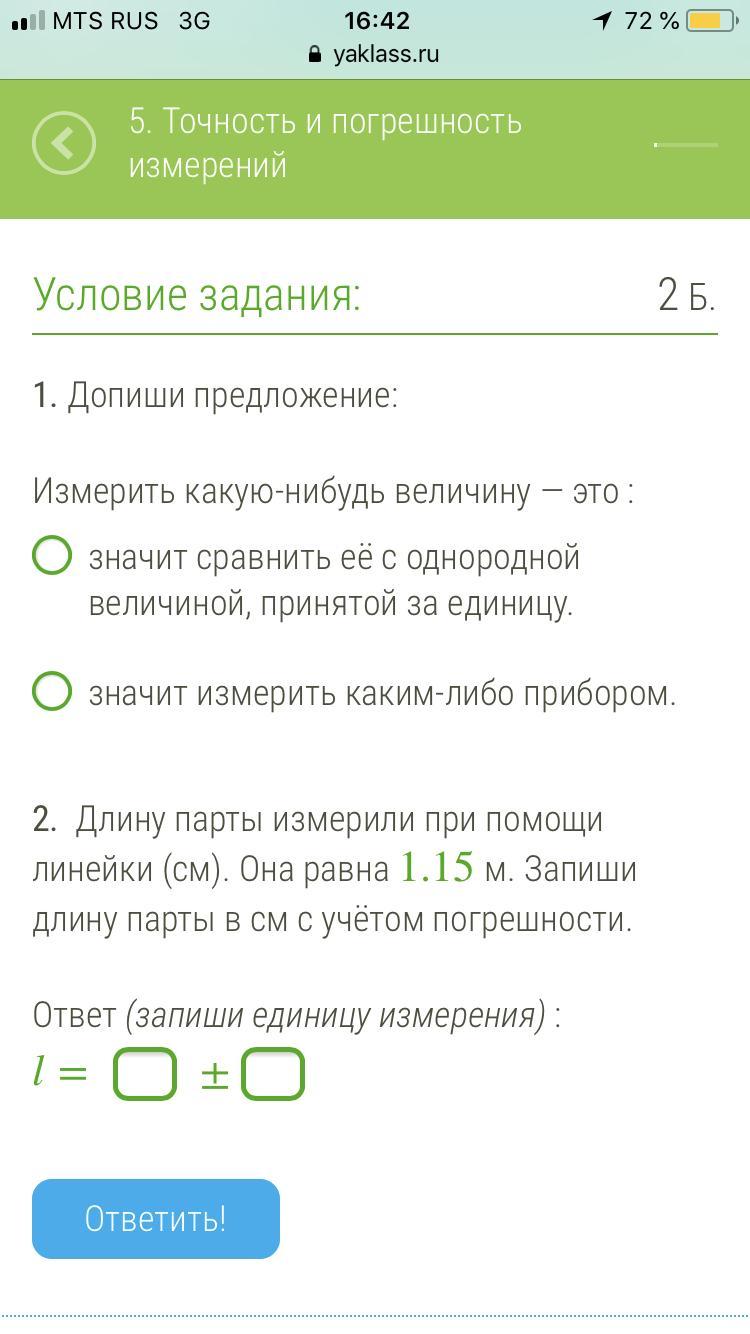The width and height of the screenshot is (750, 1334).
Task: Choose 'значит измерить каким-либо прибором'
Action: 52,691
